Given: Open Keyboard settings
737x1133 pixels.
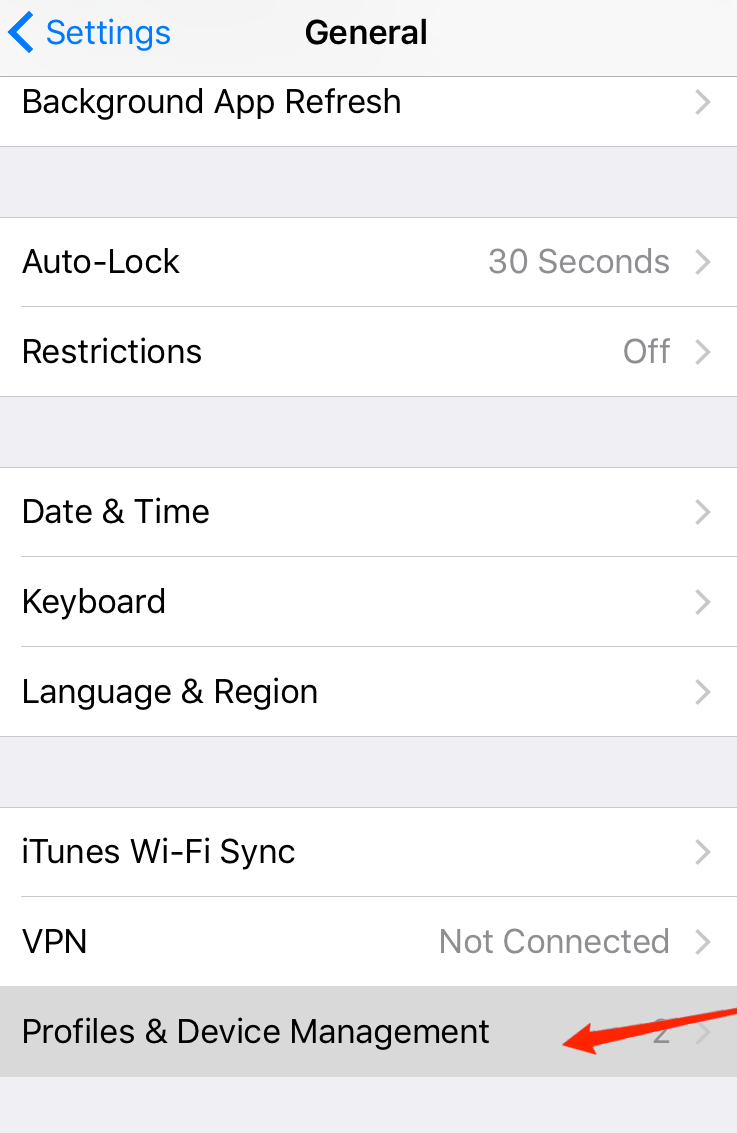Looking at the screenshot, I should pos(300,601).
